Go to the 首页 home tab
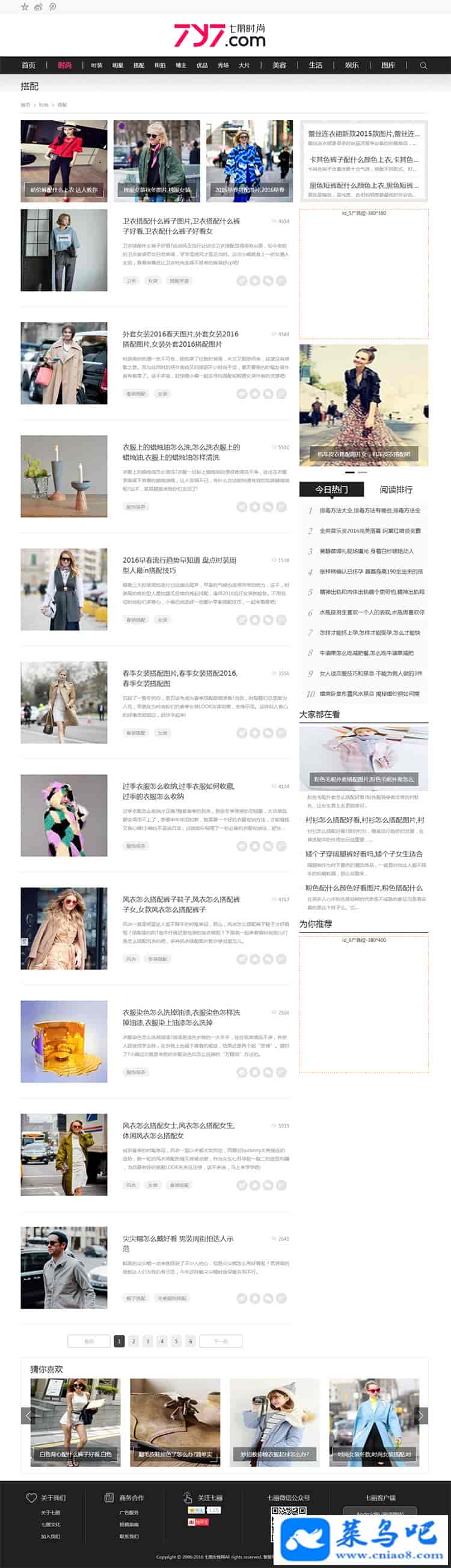Screen dimensions: 451x1568 pos(29,65)
